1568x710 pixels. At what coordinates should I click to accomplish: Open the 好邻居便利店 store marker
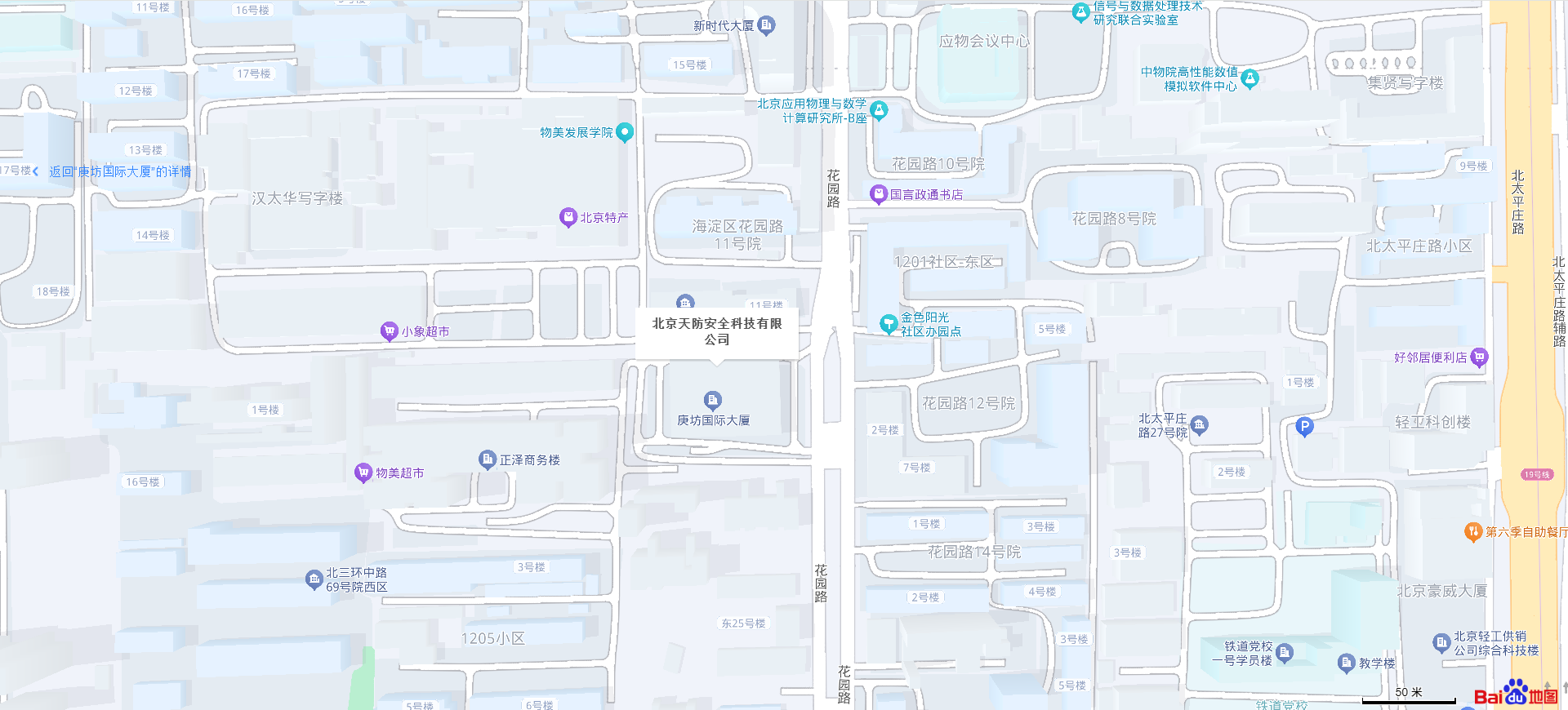[x=1479, y=357]
